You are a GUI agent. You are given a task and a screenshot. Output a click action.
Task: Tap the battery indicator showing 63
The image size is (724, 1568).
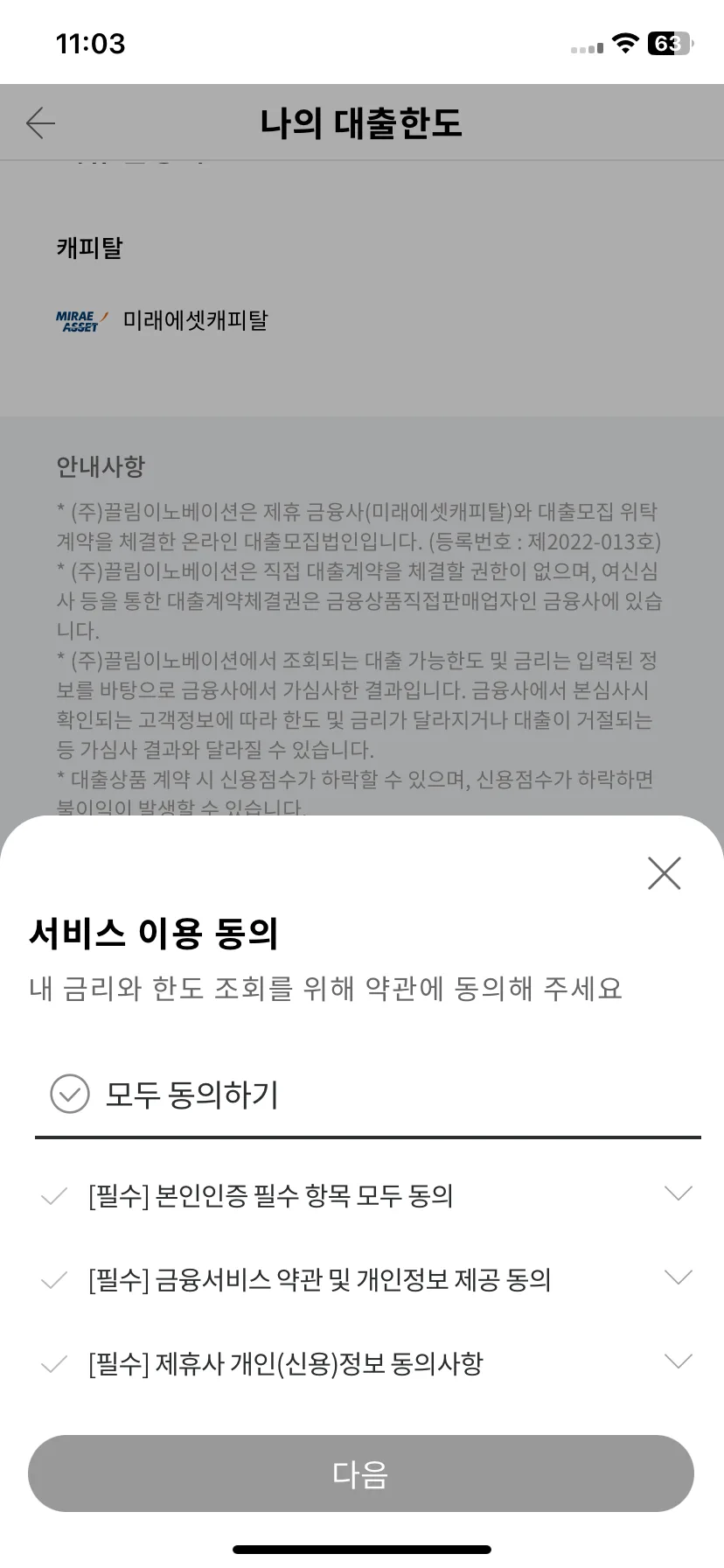666,43
